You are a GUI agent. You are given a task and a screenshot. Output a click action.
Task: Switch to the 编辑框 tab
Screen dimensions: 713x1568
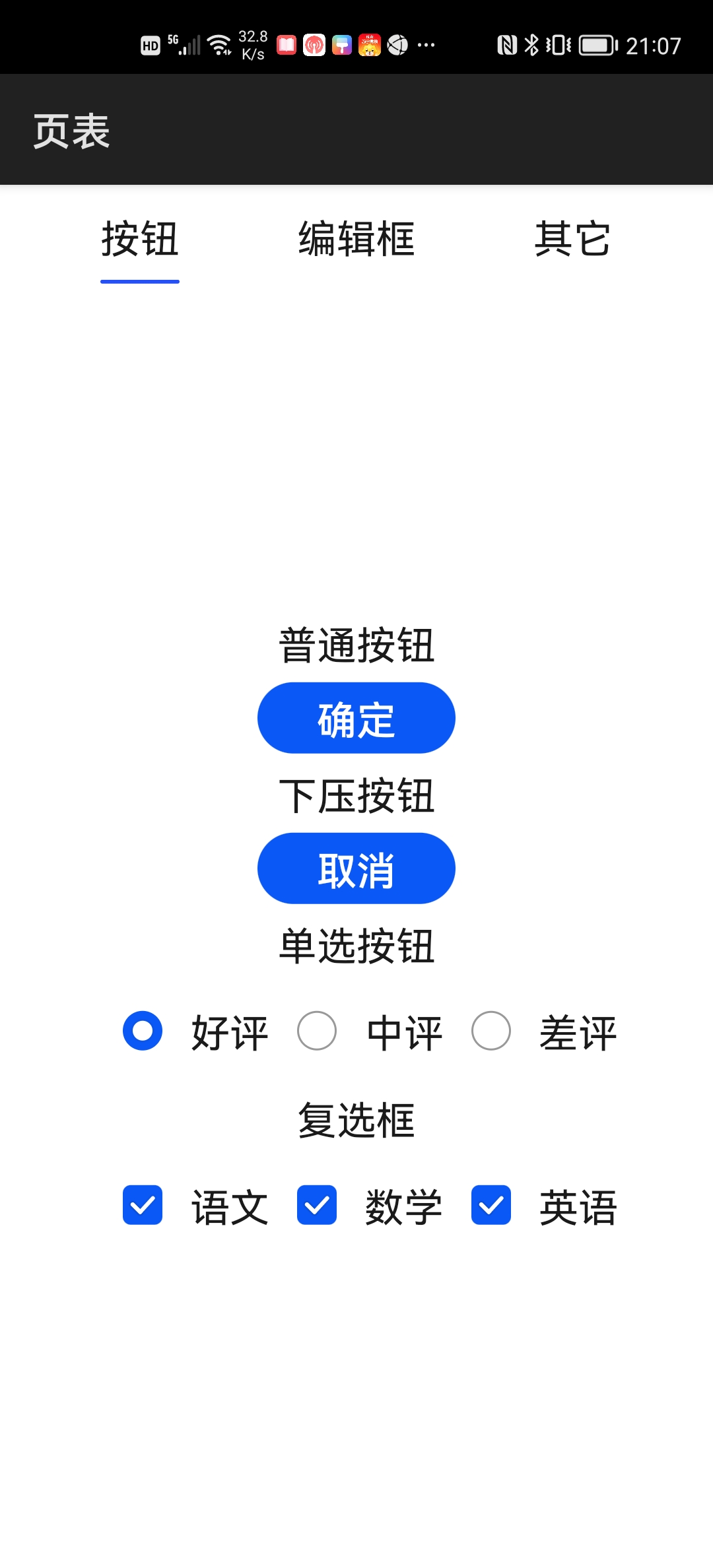(x=356, y=239)
